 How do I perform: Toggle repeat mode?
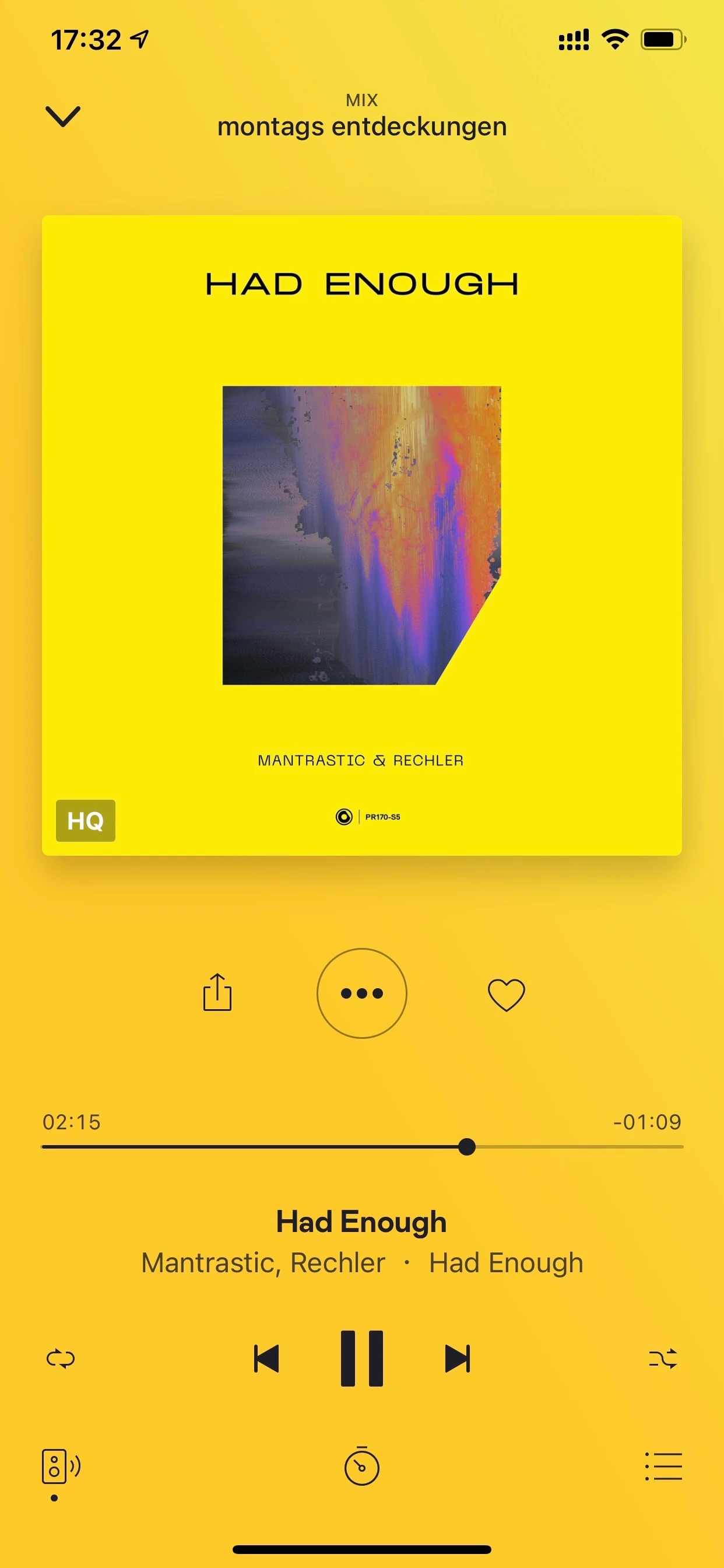(x=60, y=1358)
